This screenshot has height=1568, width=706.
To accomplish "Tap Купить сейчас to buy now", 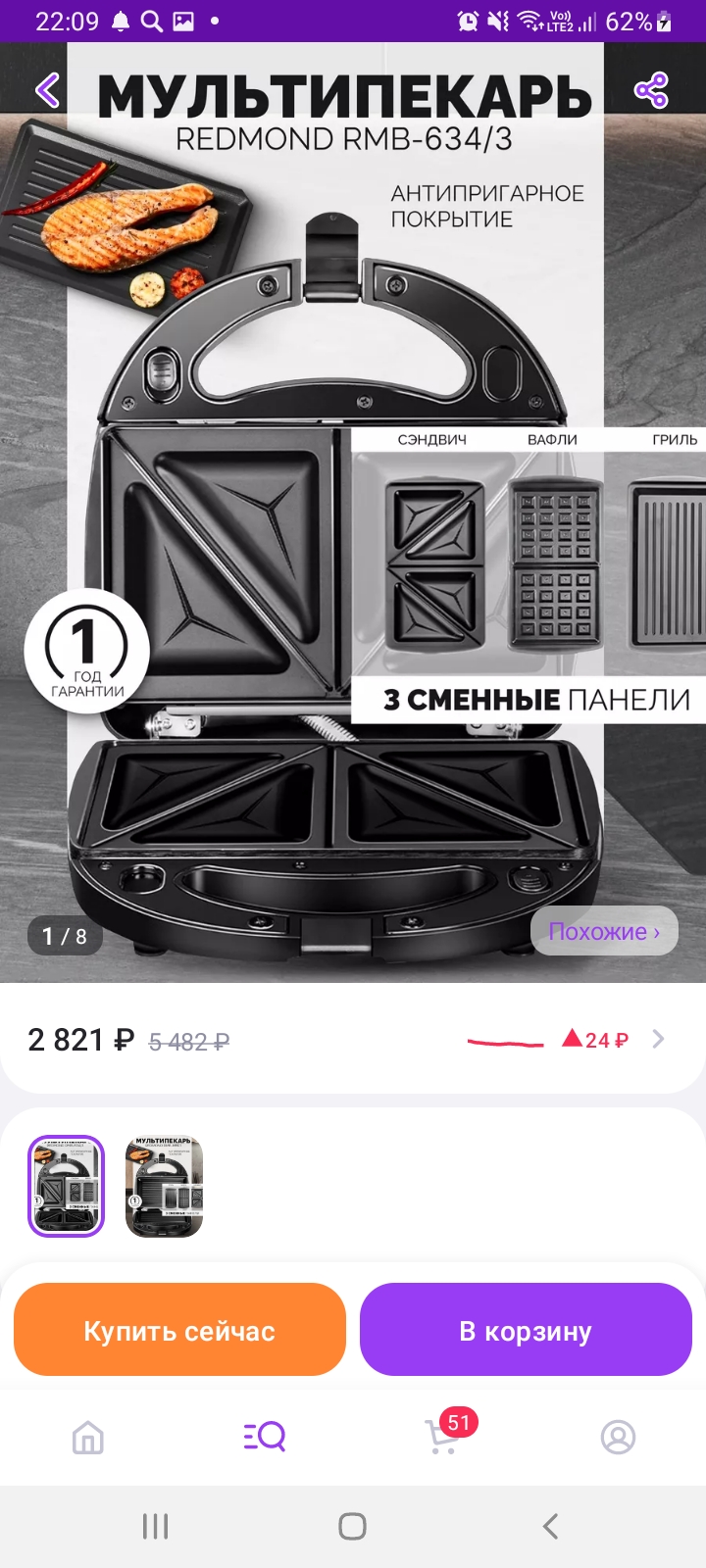I will coord(179,1330).
